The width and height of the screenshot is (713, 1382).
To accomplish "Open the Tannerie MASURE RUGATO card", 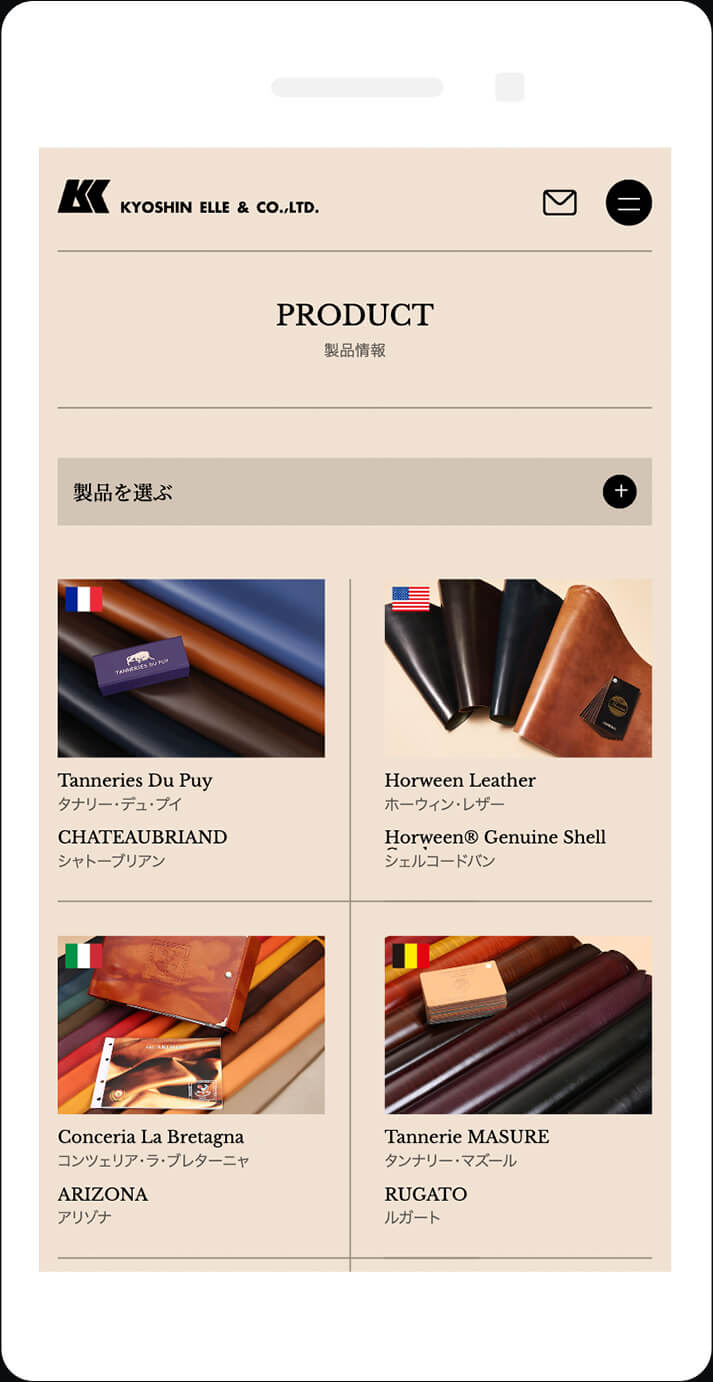I will click(517, 1026).
